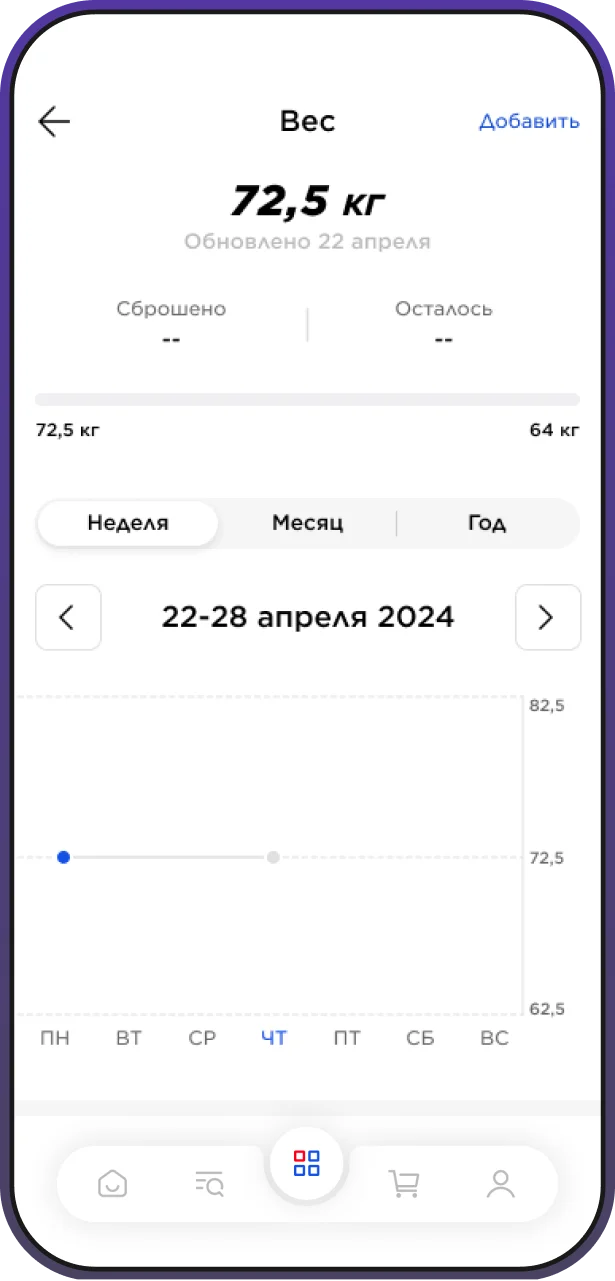Tap Добавить to add a weight entry
Viewport: 615px width, 1281px height.
(x=529, y=121)
